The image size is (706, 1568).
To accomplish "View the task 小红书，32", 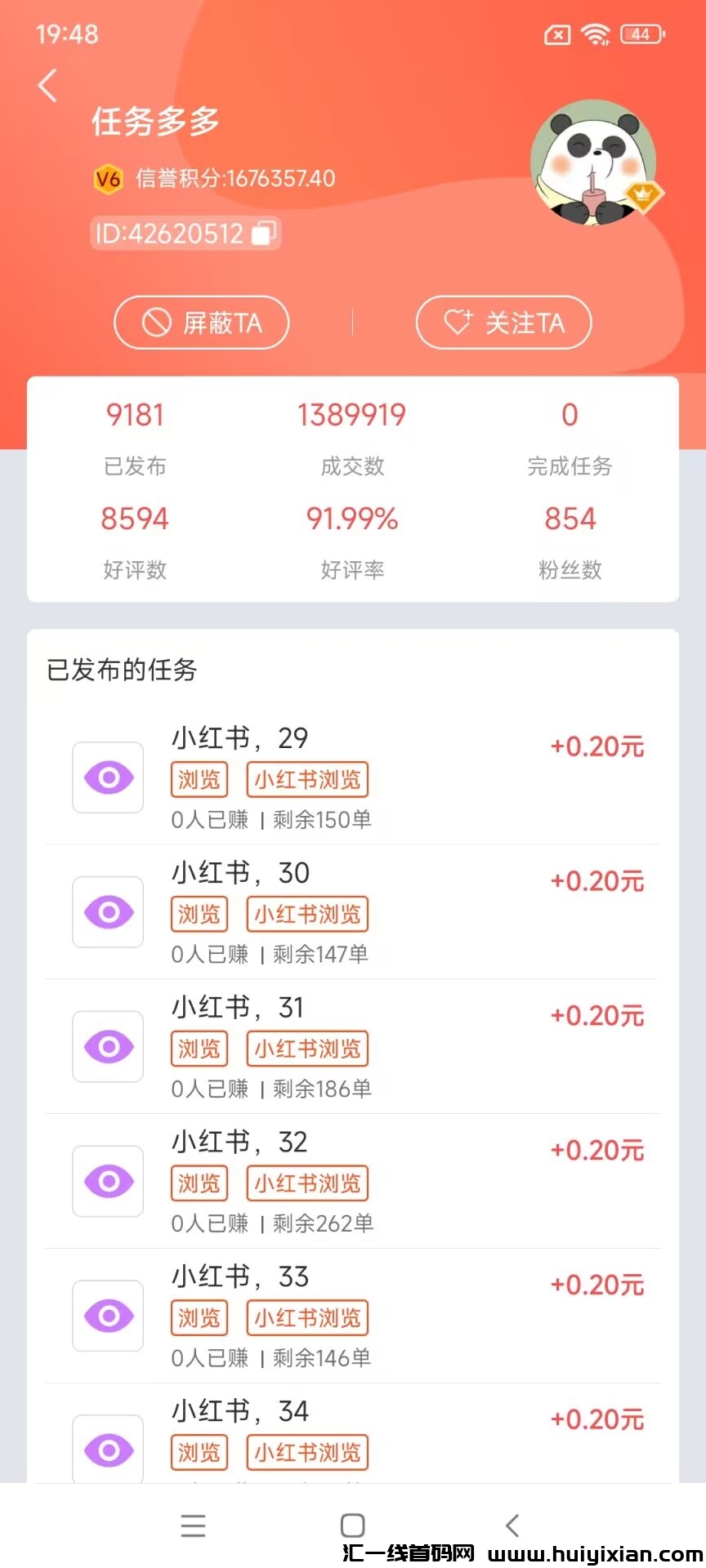I will click(x=352, y=1182).
